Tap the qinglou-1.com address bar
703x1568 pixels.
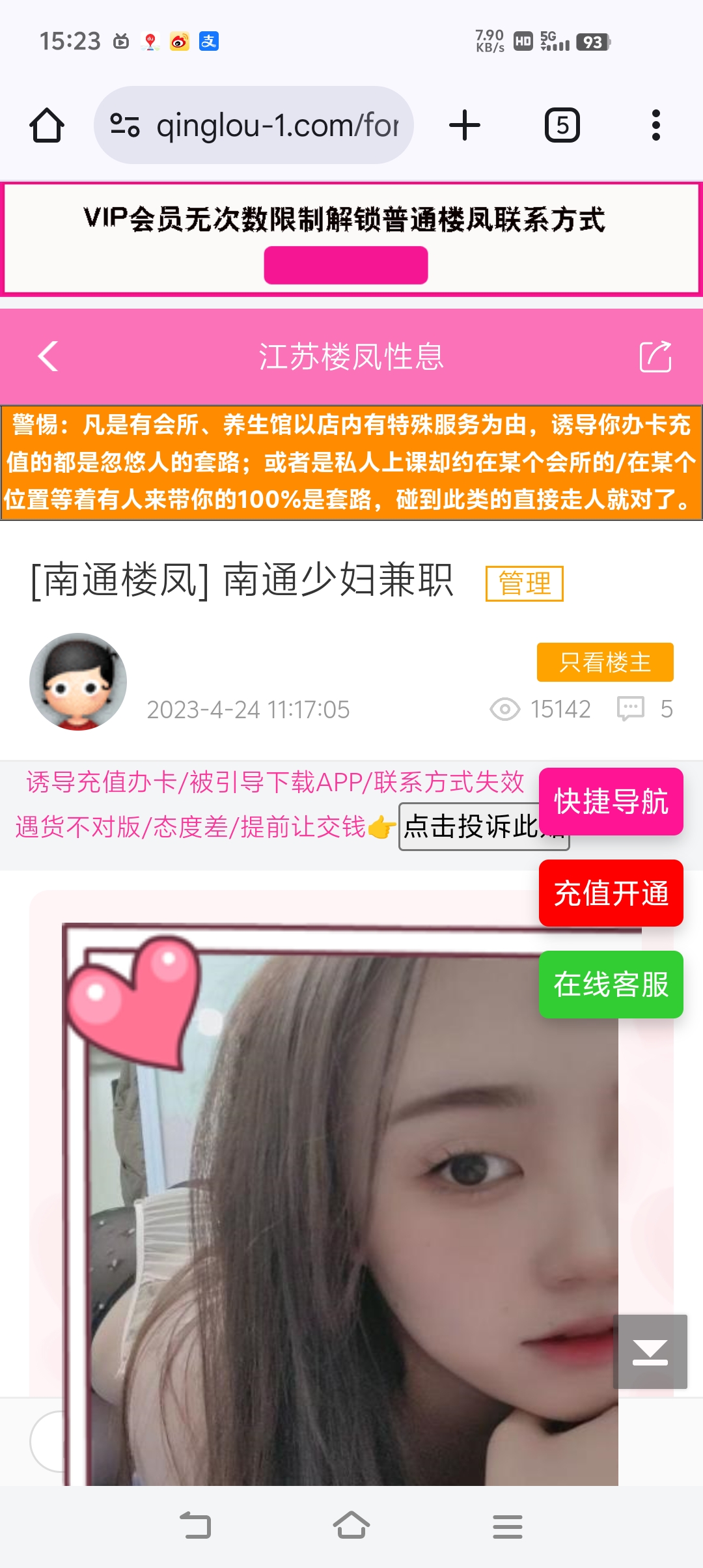point(254,125)
